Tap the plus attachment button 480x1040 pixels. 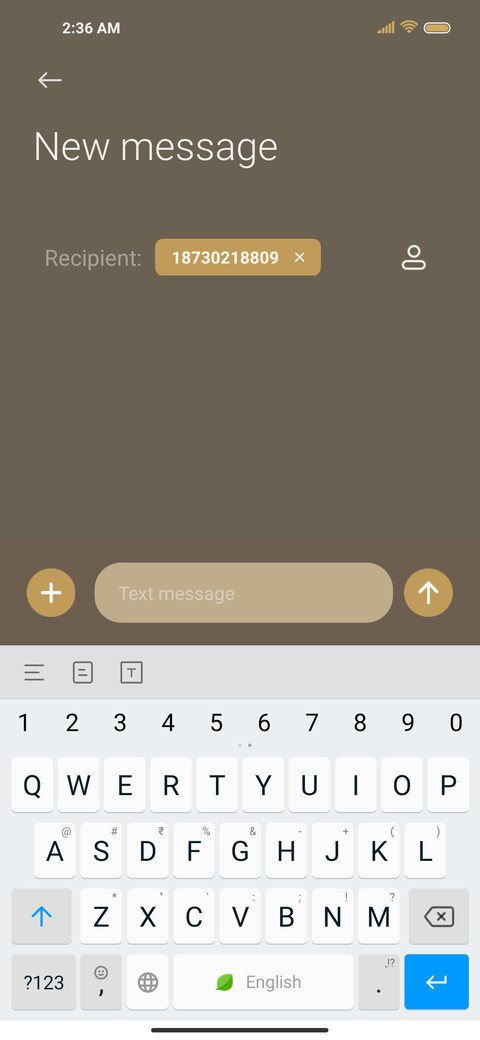point(51,593)
